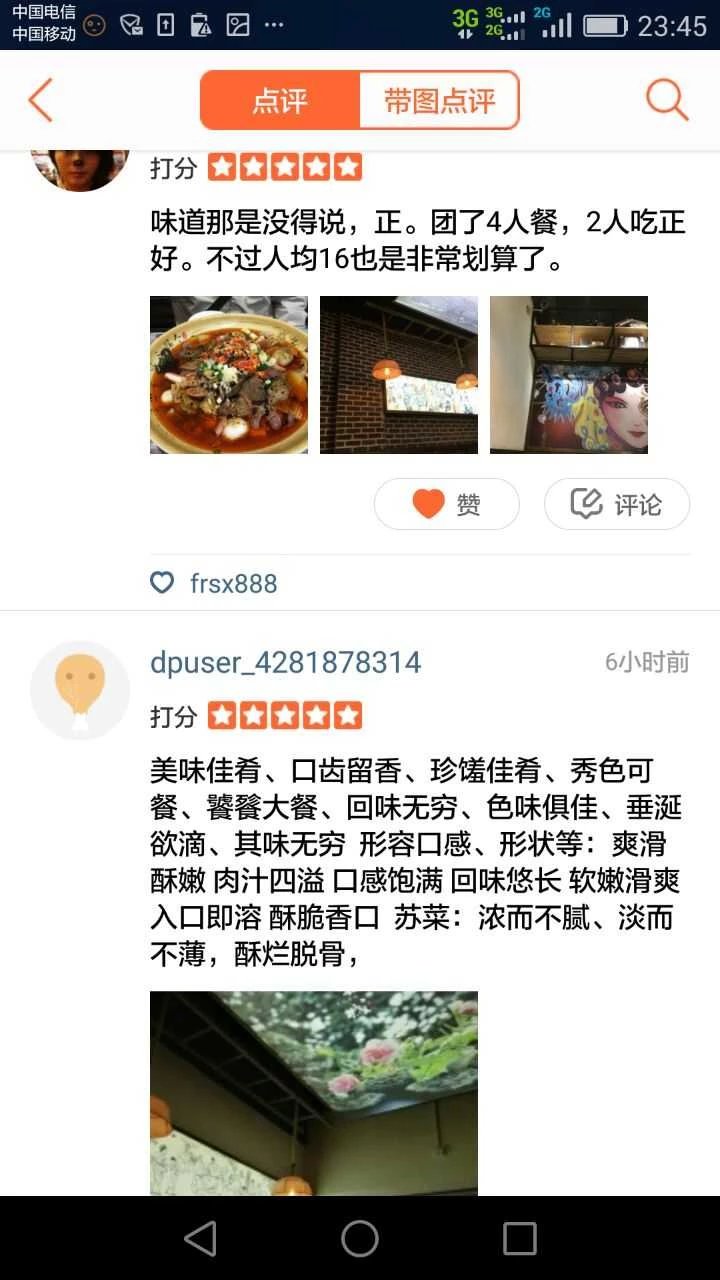Screen dimensions: 720x1280
Task: Go back using the top-left arrow
Action: [x=40, y=100]
